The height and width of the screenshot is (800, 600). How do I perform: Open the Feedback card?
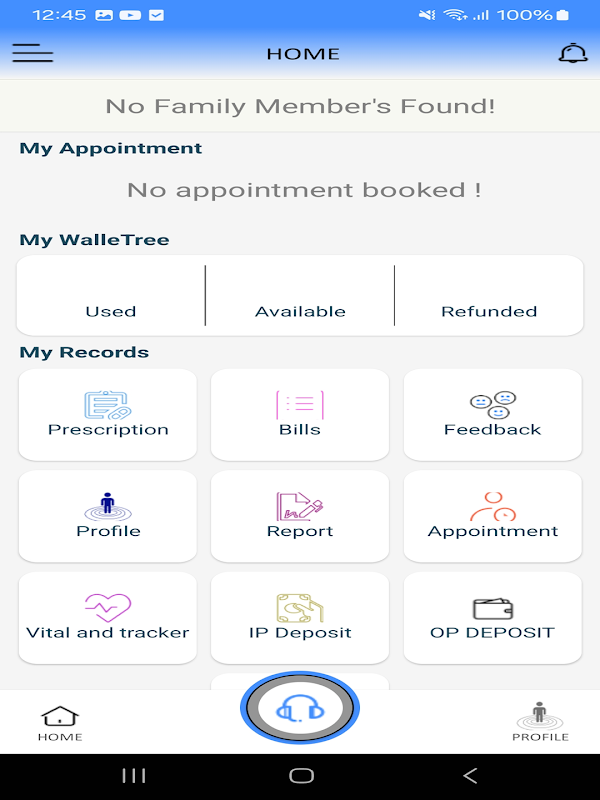point(492,415)
